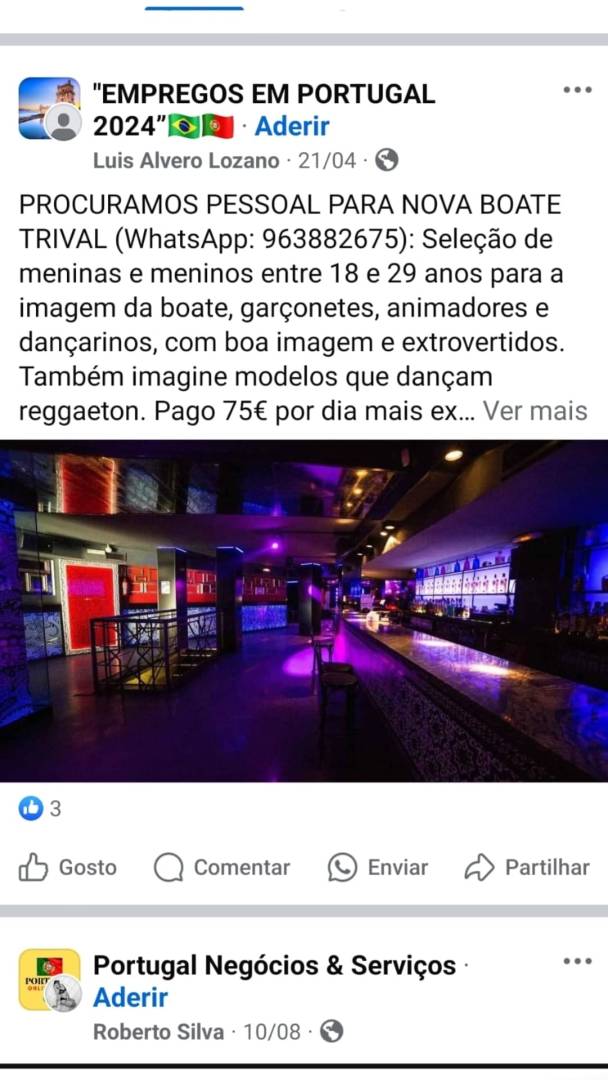
Task: Tap the Empregos em Portugal group avatar
Action: [49, 108]
